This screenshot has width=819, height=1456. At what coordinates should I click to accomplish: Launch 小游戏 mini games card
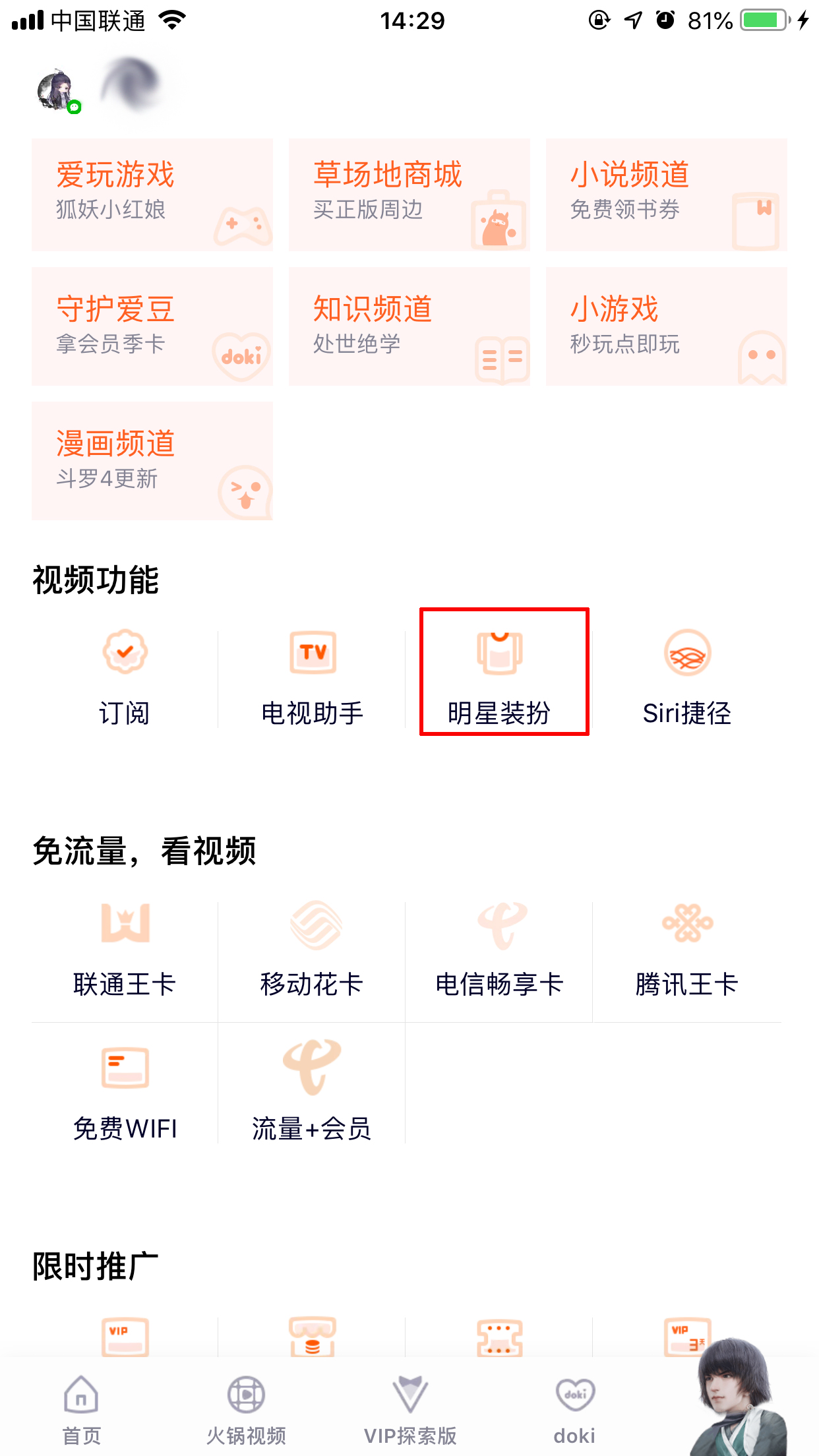666,326
